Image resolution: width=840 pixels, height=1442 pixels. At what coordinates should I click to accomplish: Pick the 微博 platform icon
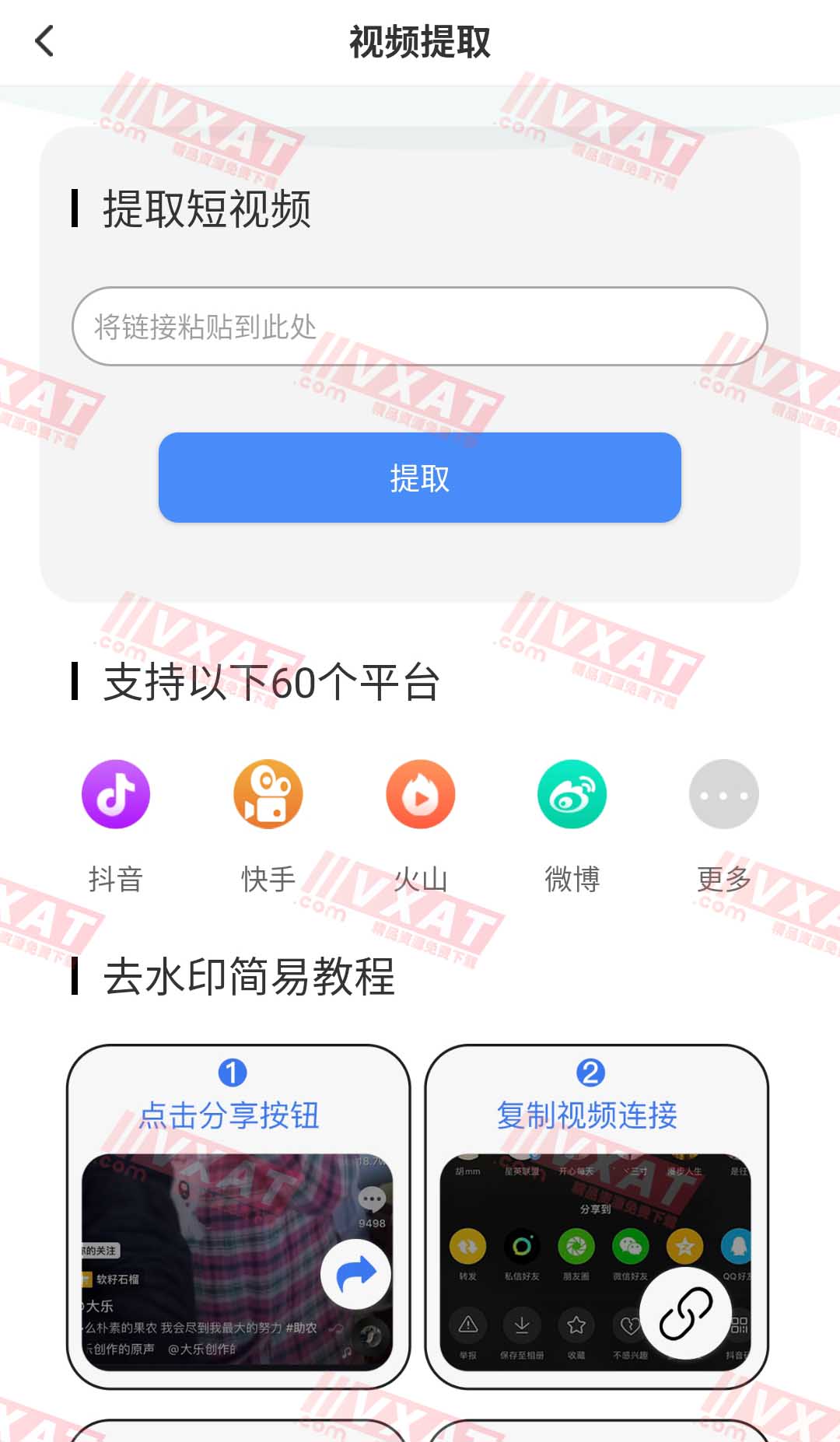572,794
